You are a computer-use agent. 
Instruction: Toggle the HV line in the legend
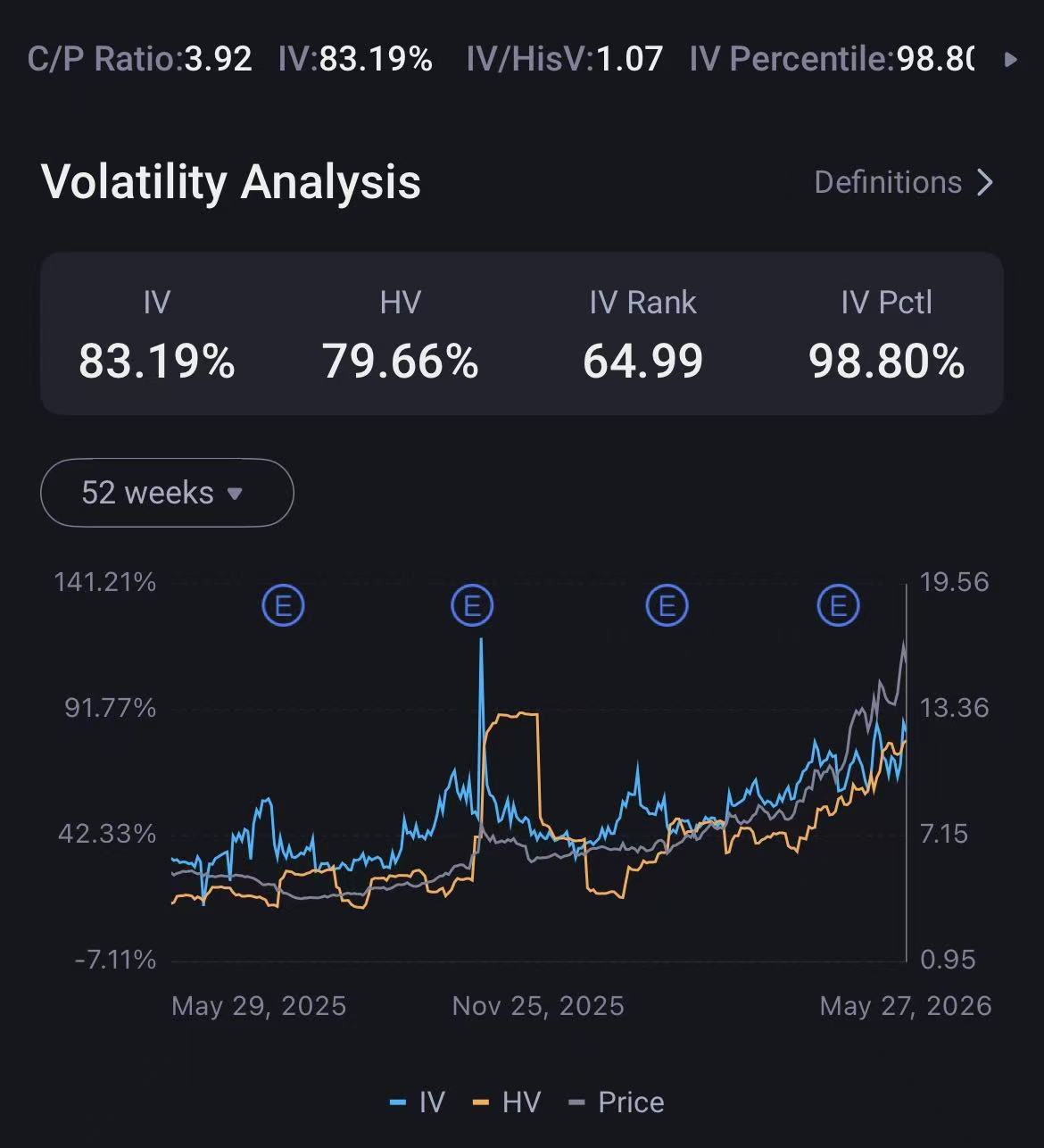coord(506,1102)
